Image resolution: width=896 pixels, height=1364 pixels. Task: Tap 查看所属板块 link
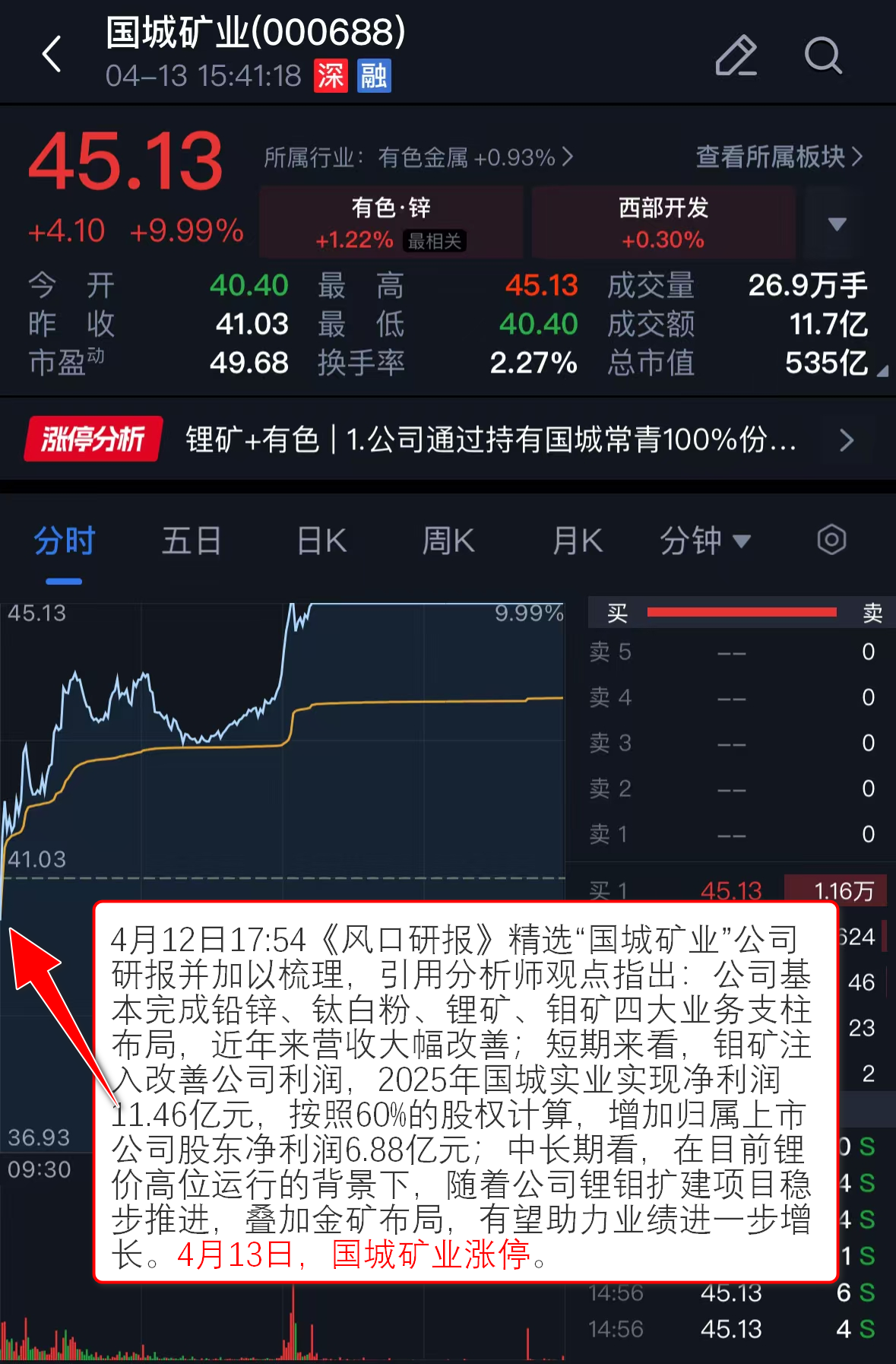778,157
